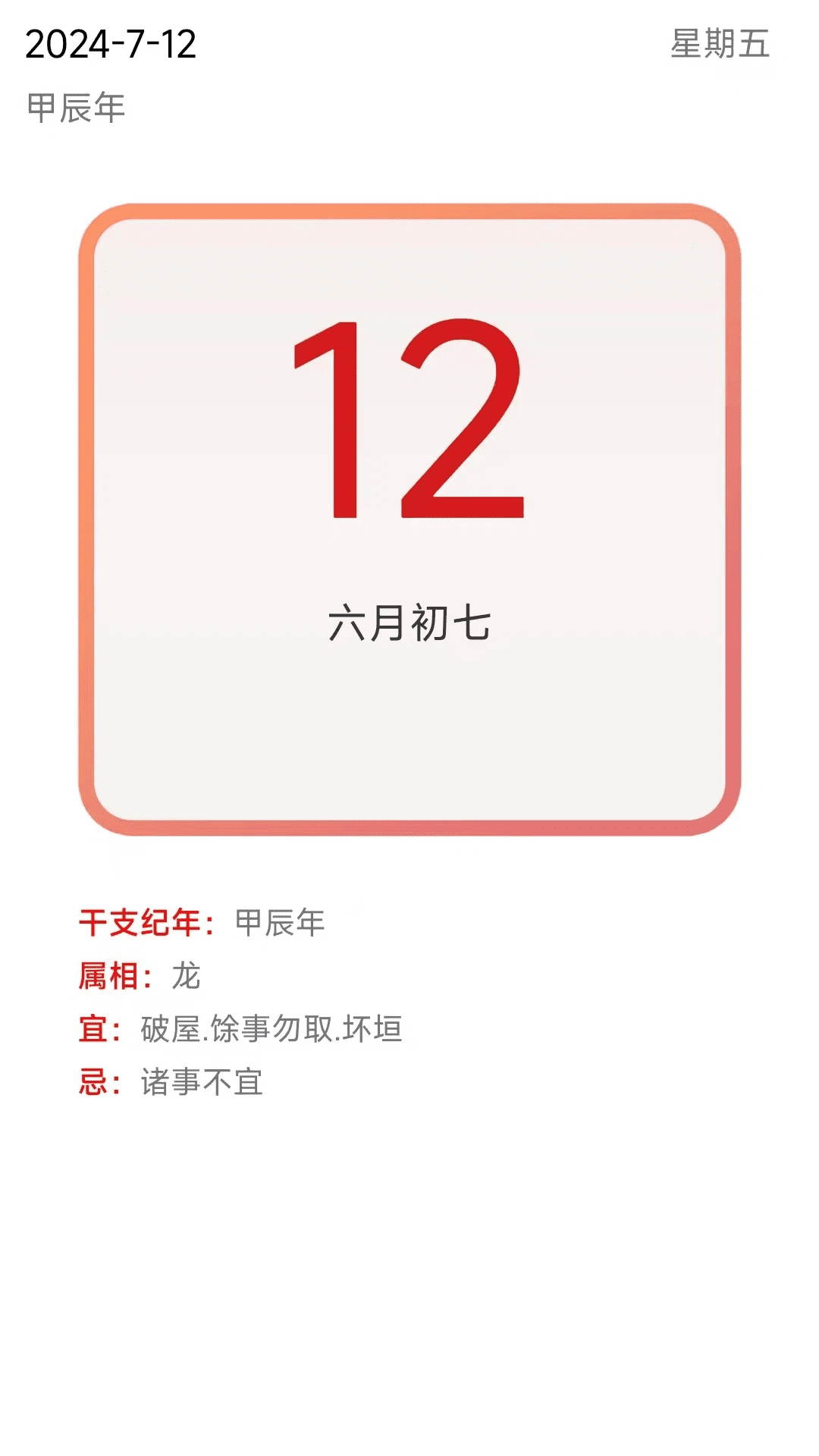Tap the calendar card showing 12

tap(409, 519)
